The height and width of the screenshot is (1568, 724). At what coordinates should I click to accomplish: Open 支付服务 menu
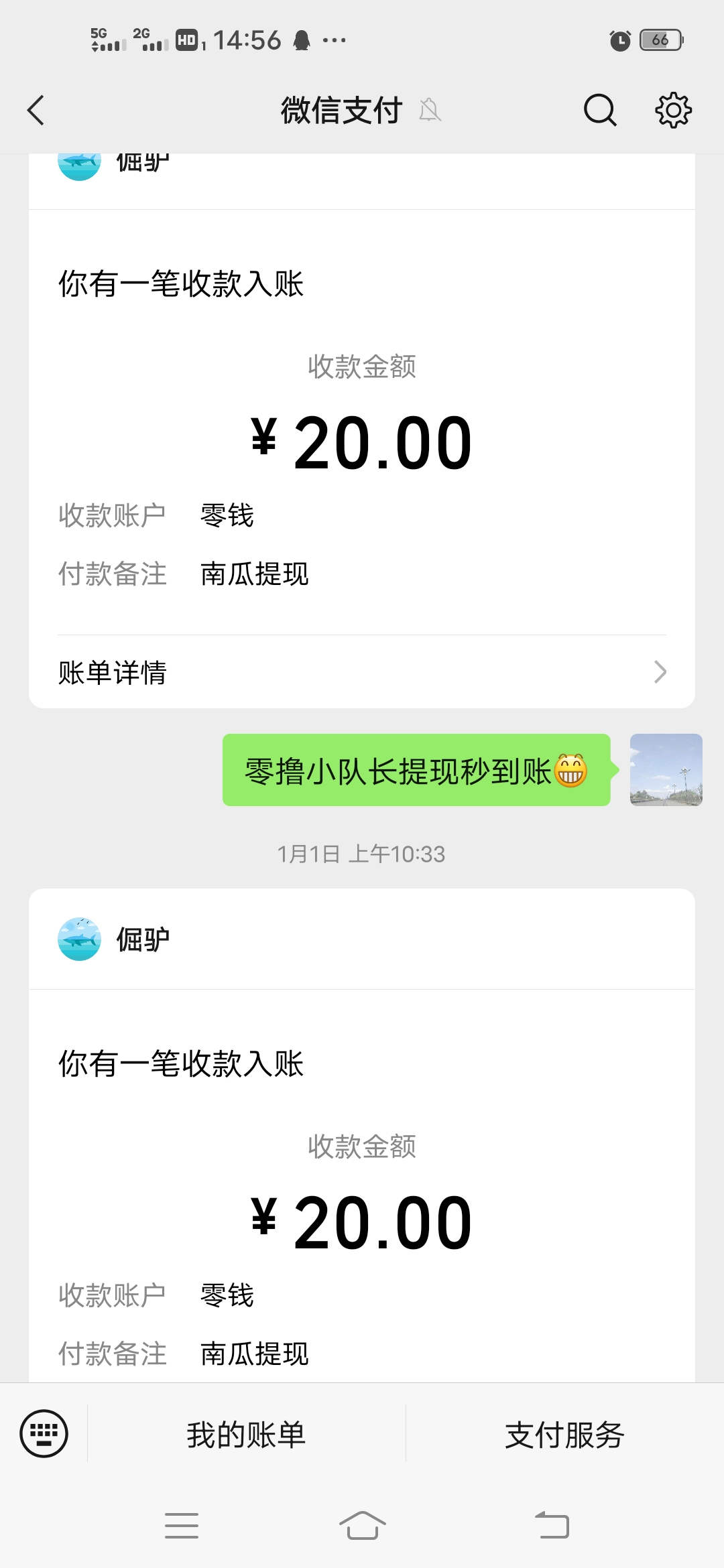coord(564,1435)
